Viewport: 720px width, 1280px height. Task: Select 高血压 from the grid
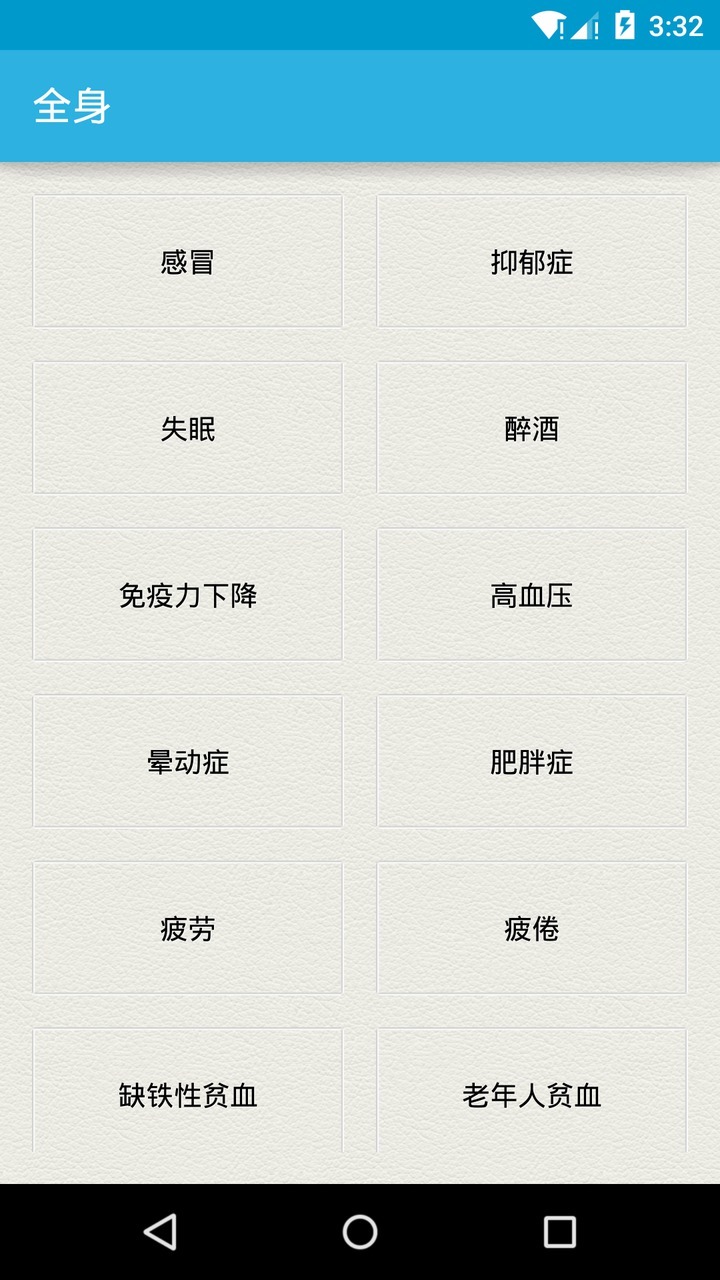coord(531,596)
